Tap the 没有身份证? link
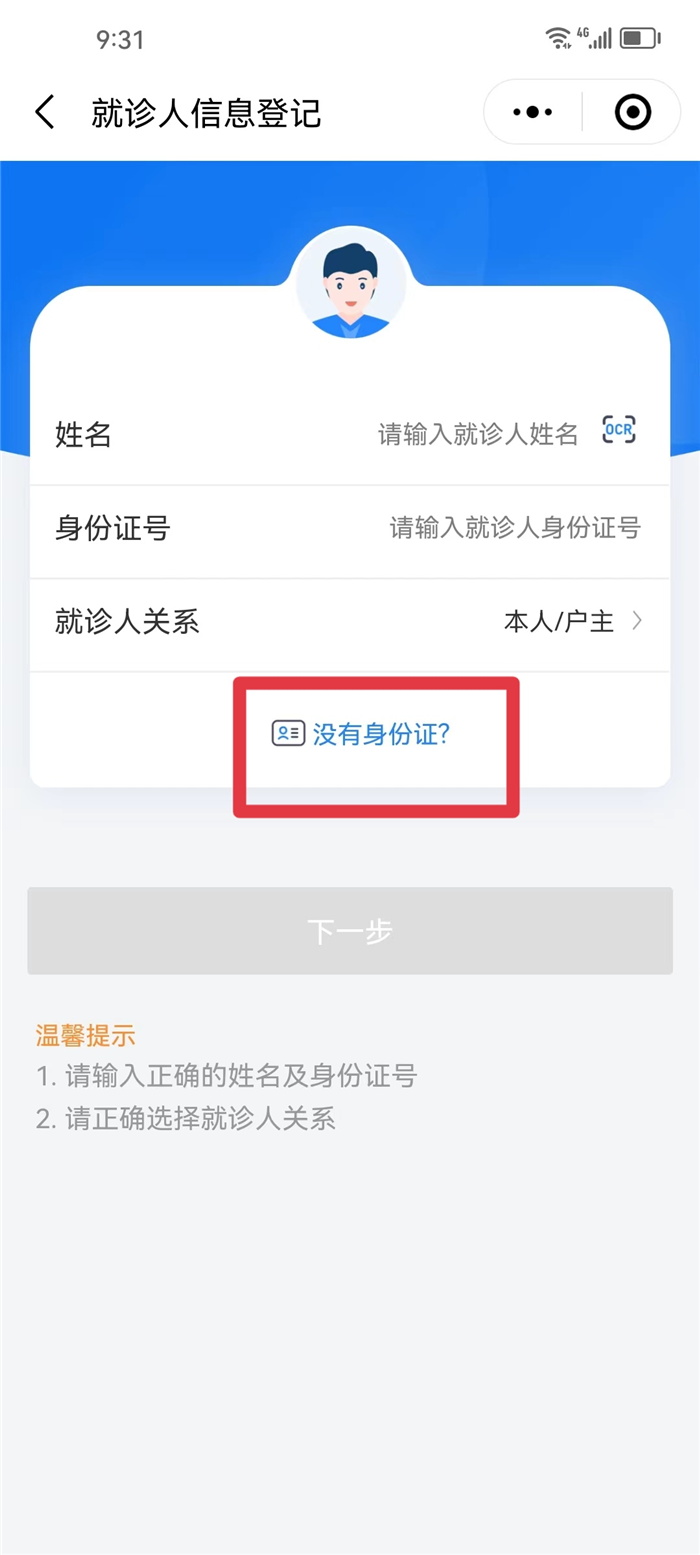 pyautogui.click(x=381, y=734)
